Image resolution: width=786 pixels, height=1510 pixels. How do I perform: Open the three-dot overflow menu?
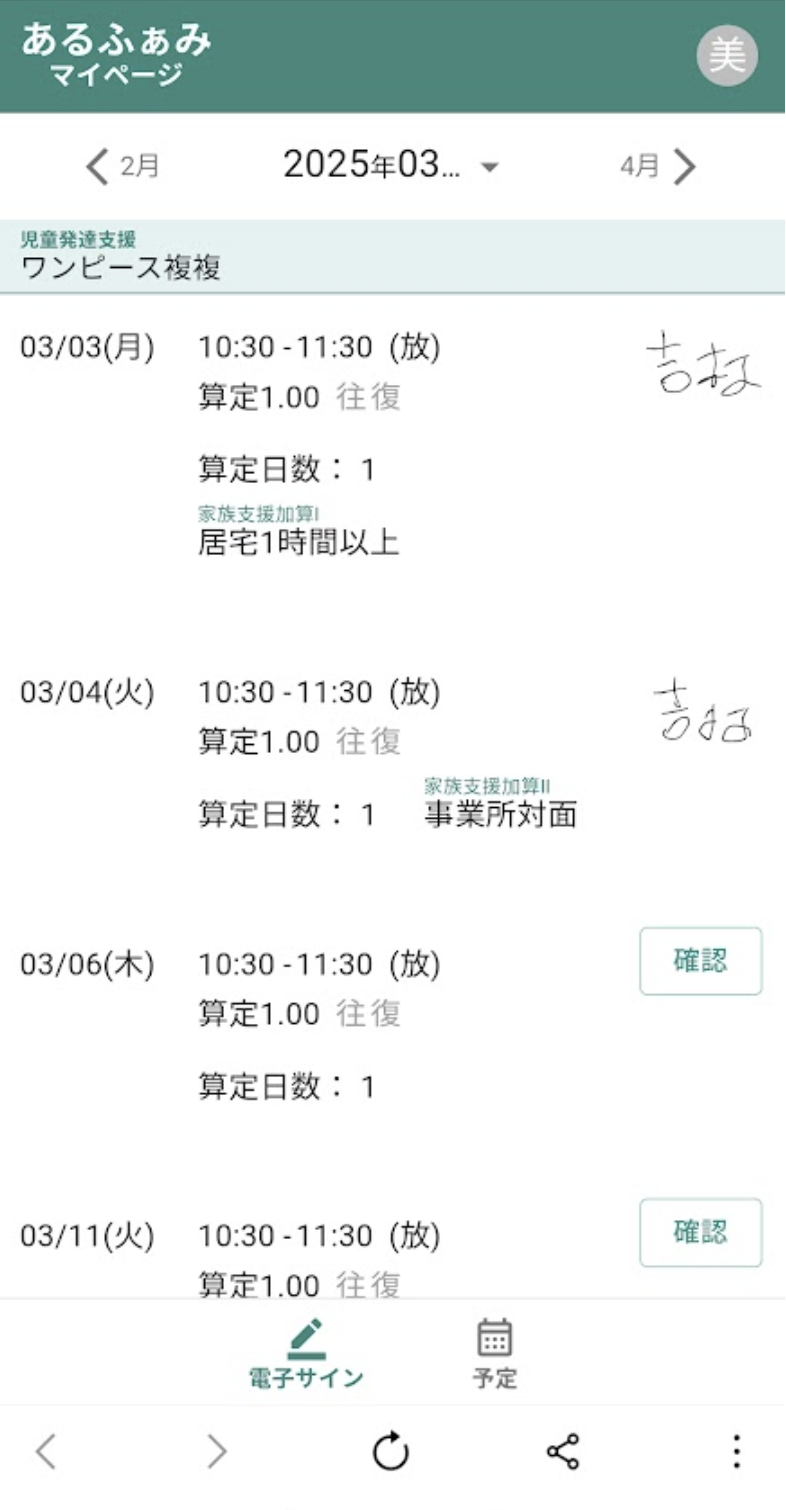tap(736, 1451)
